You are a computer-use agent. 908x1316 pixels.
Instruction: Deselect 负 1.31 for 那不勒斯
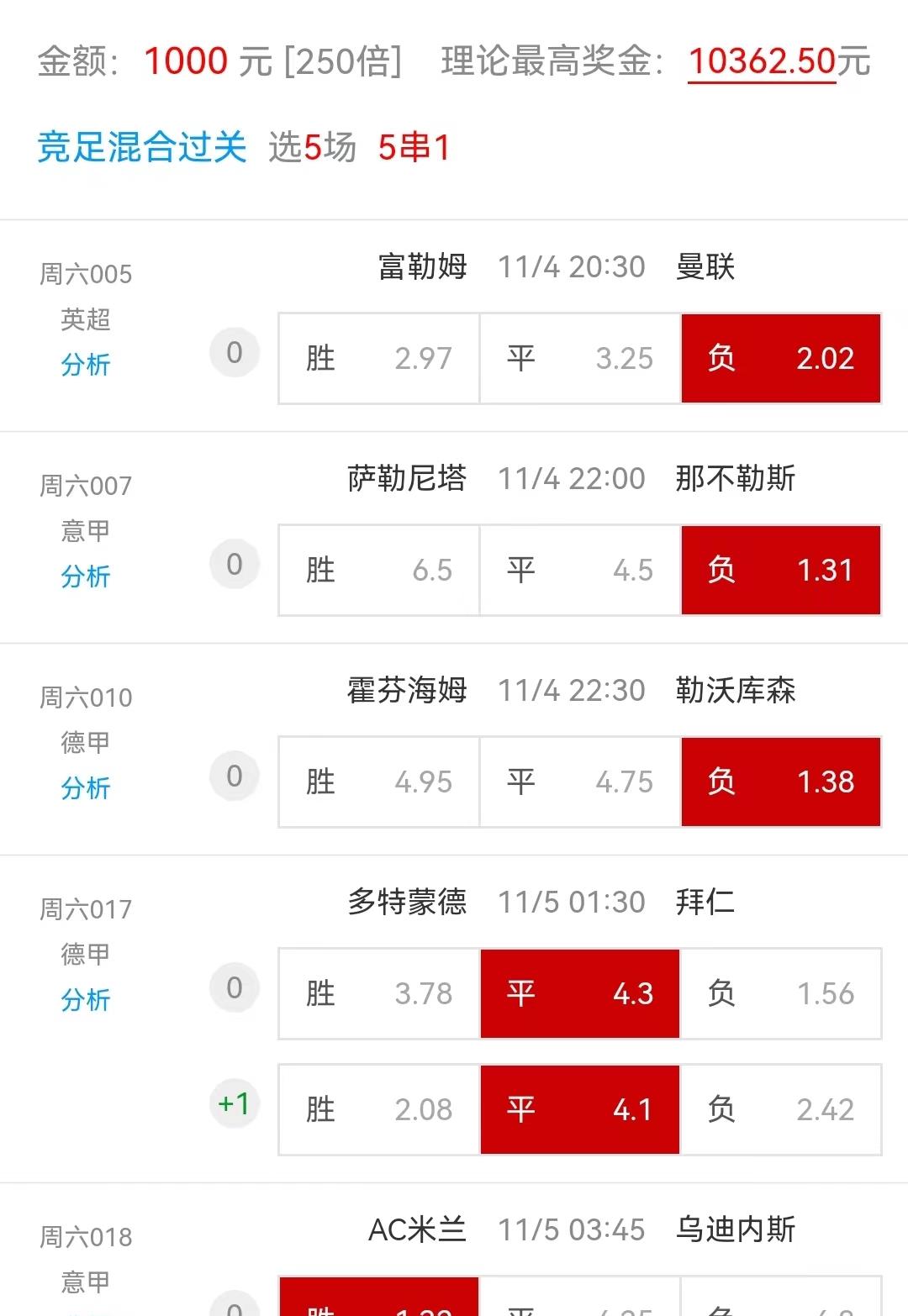[780, 569]
